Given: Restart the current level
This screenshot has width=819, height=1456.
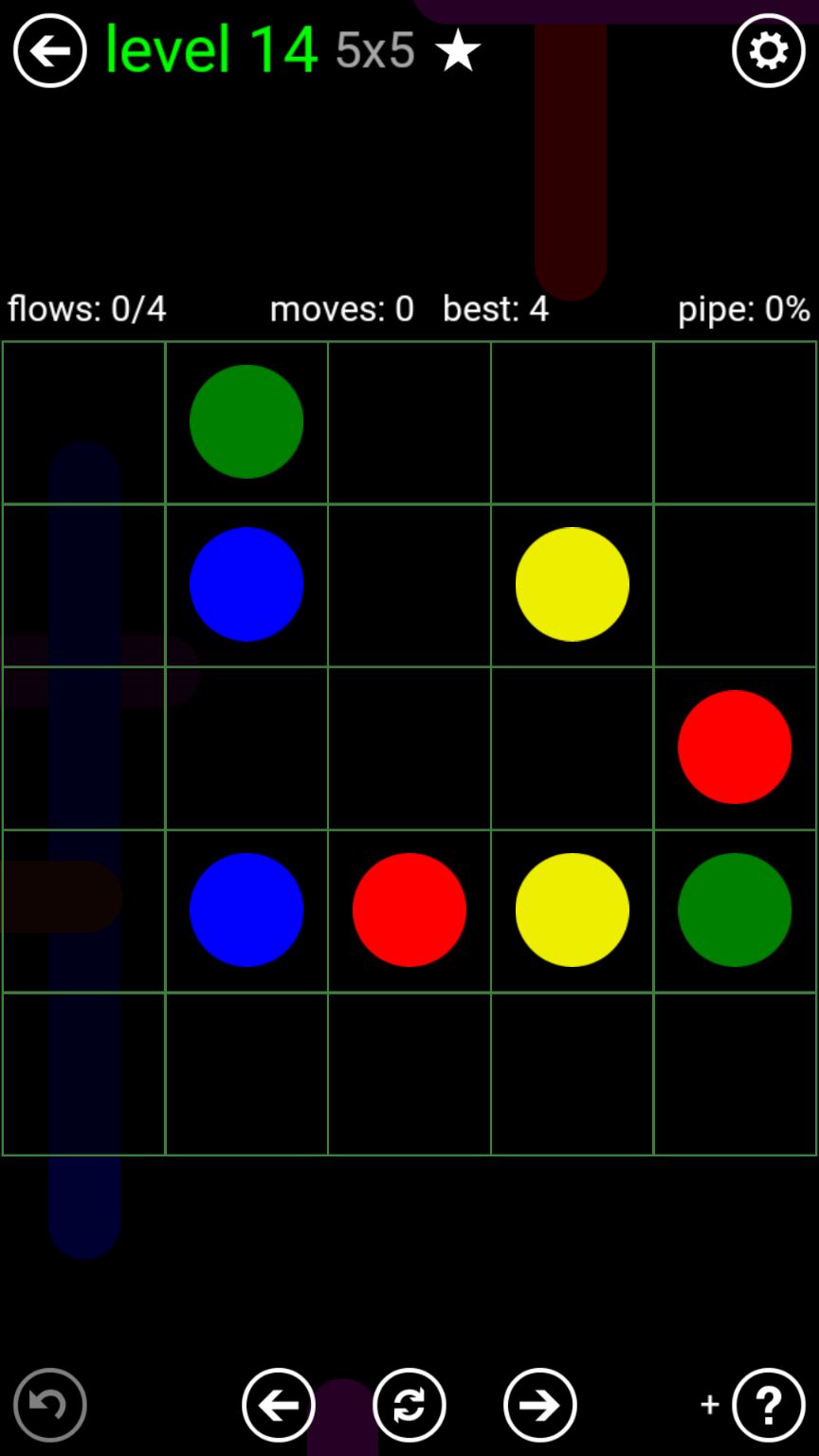Looking at the screenshot, I should click(x=409, y=1405).
